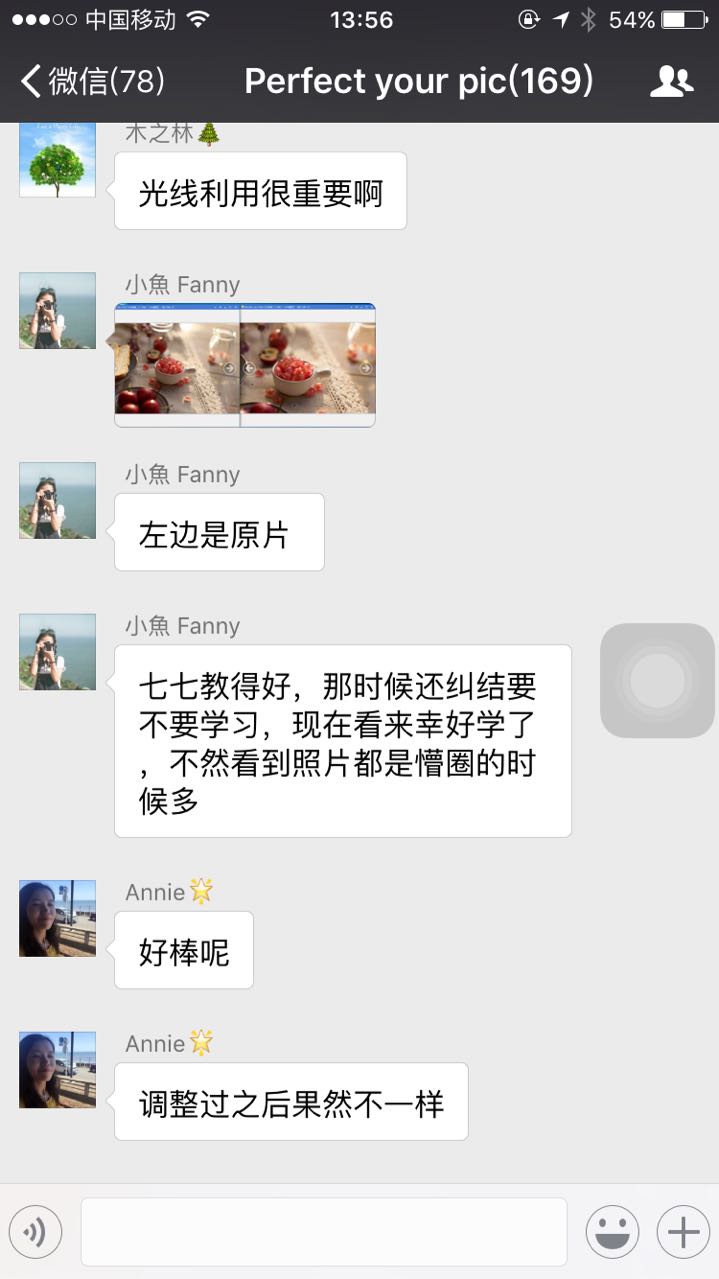Image resolution: width=719 pixels, height=1279 pixels.
Task: View 木之林's profile via tree avatar
Action: click(x=58, y=161)
